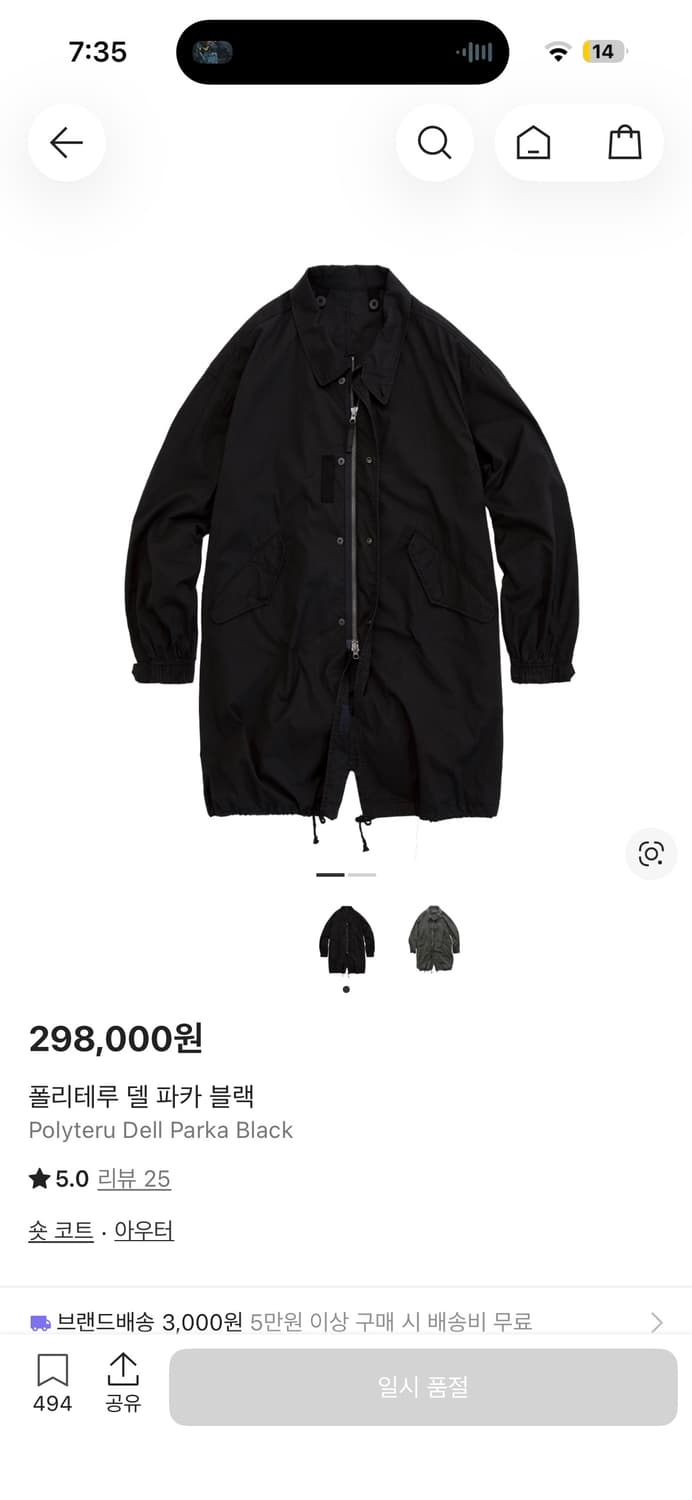The width and height of the screenshot is (692, 1500).
Task: Bookmark this parka with the 494 icon
Action: (52, 1382)
